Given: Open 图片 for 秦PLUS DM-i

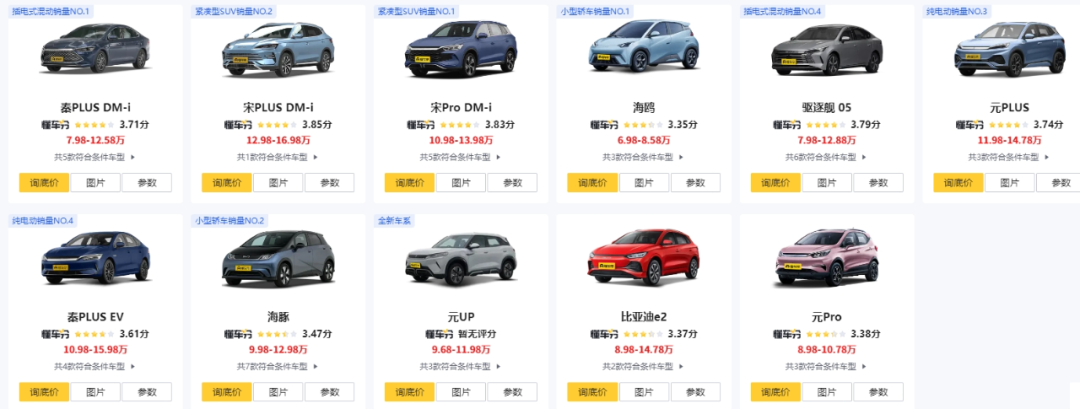Looking at the screenshot, I should 95,183.
